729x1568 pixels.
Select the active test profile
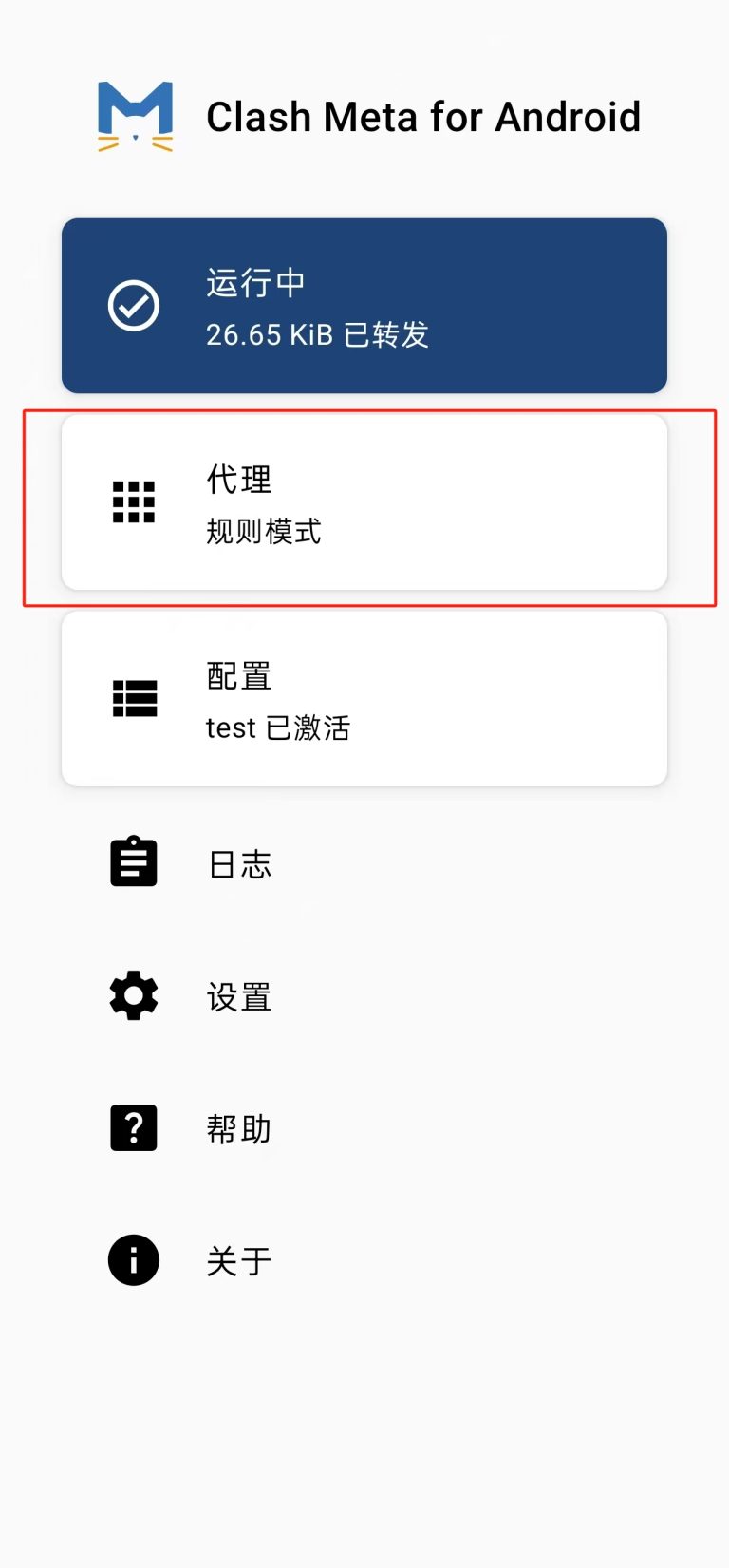pyautogui.click(x=278, y=727)
